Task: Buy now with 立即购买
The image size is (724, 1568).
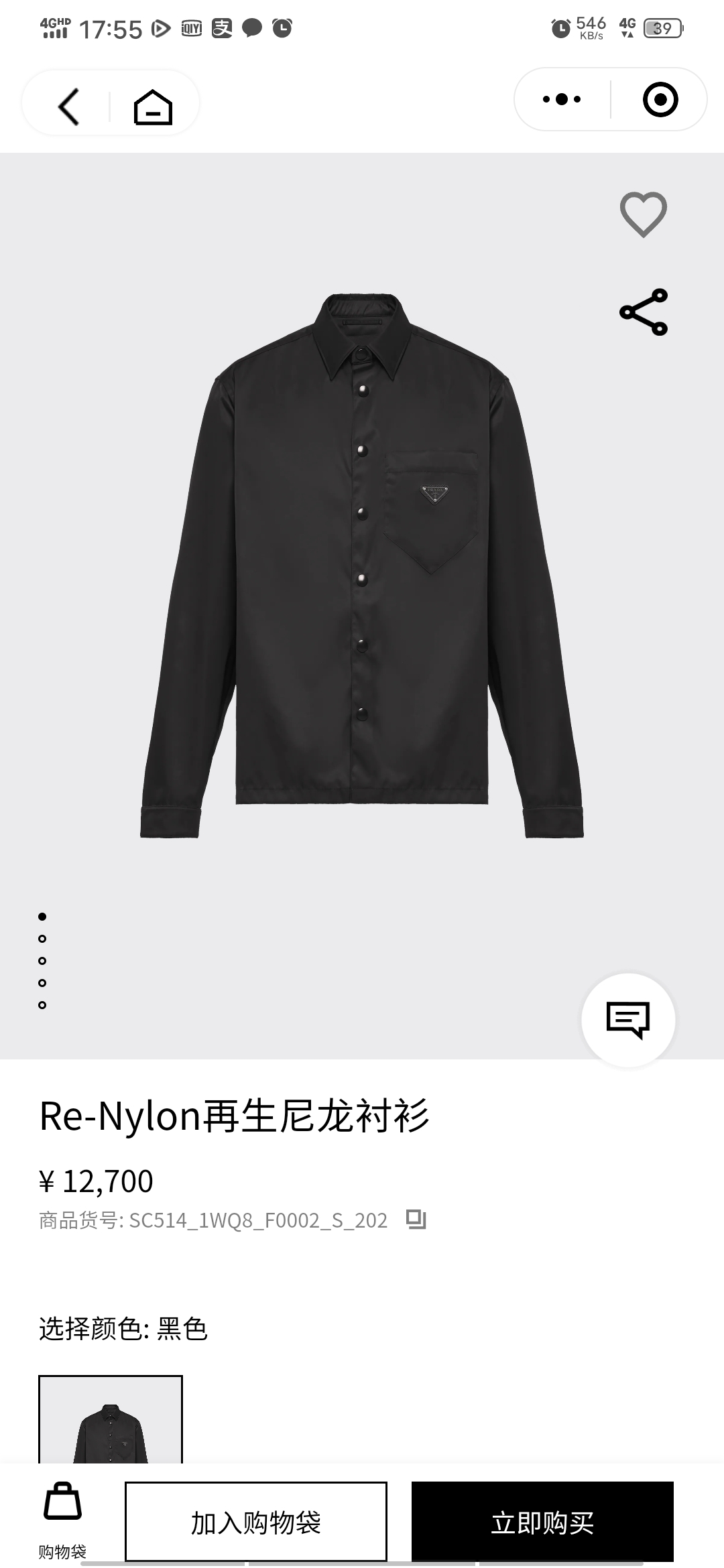Action: [542, 1522]
